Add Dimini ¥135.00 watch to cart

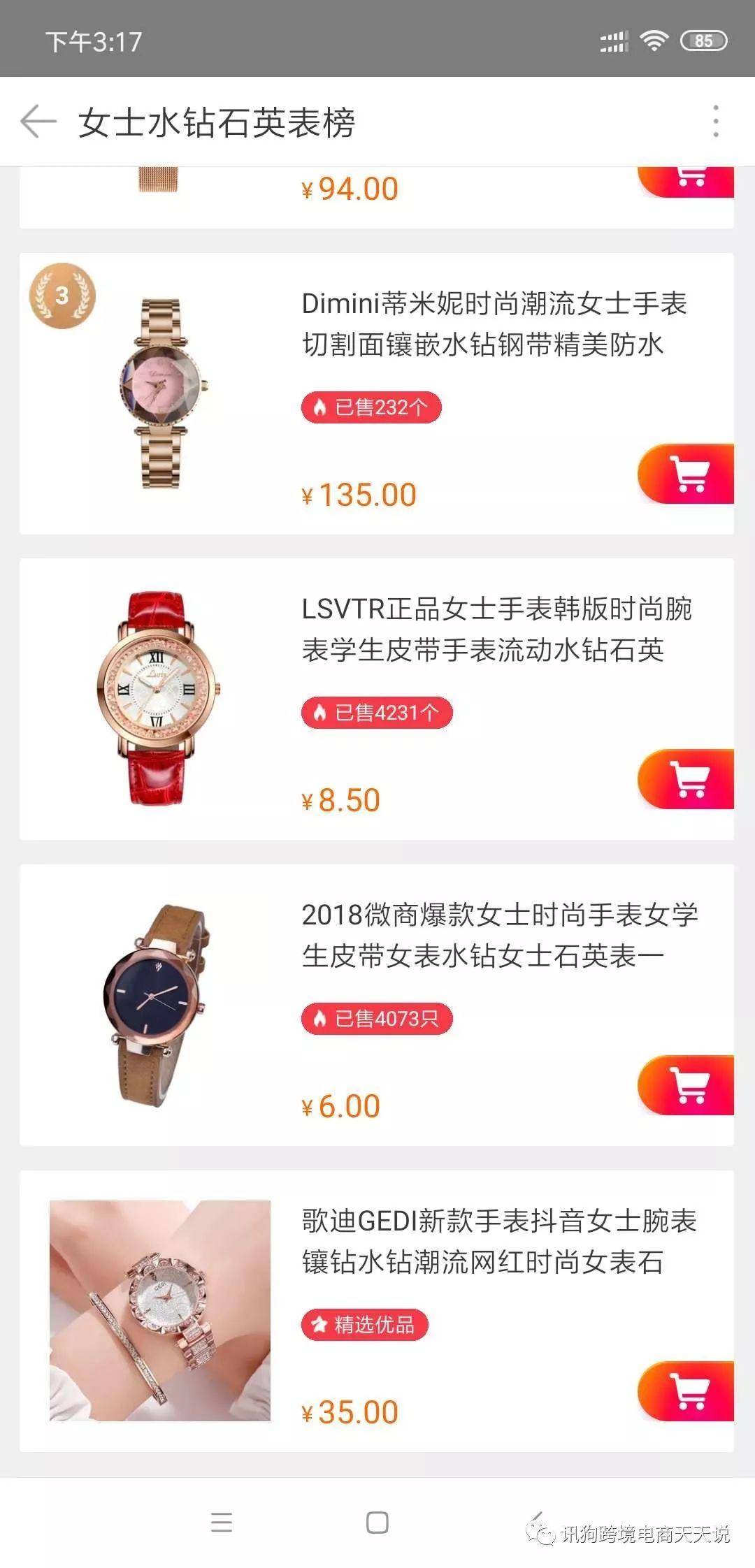[x=689, y=474]
